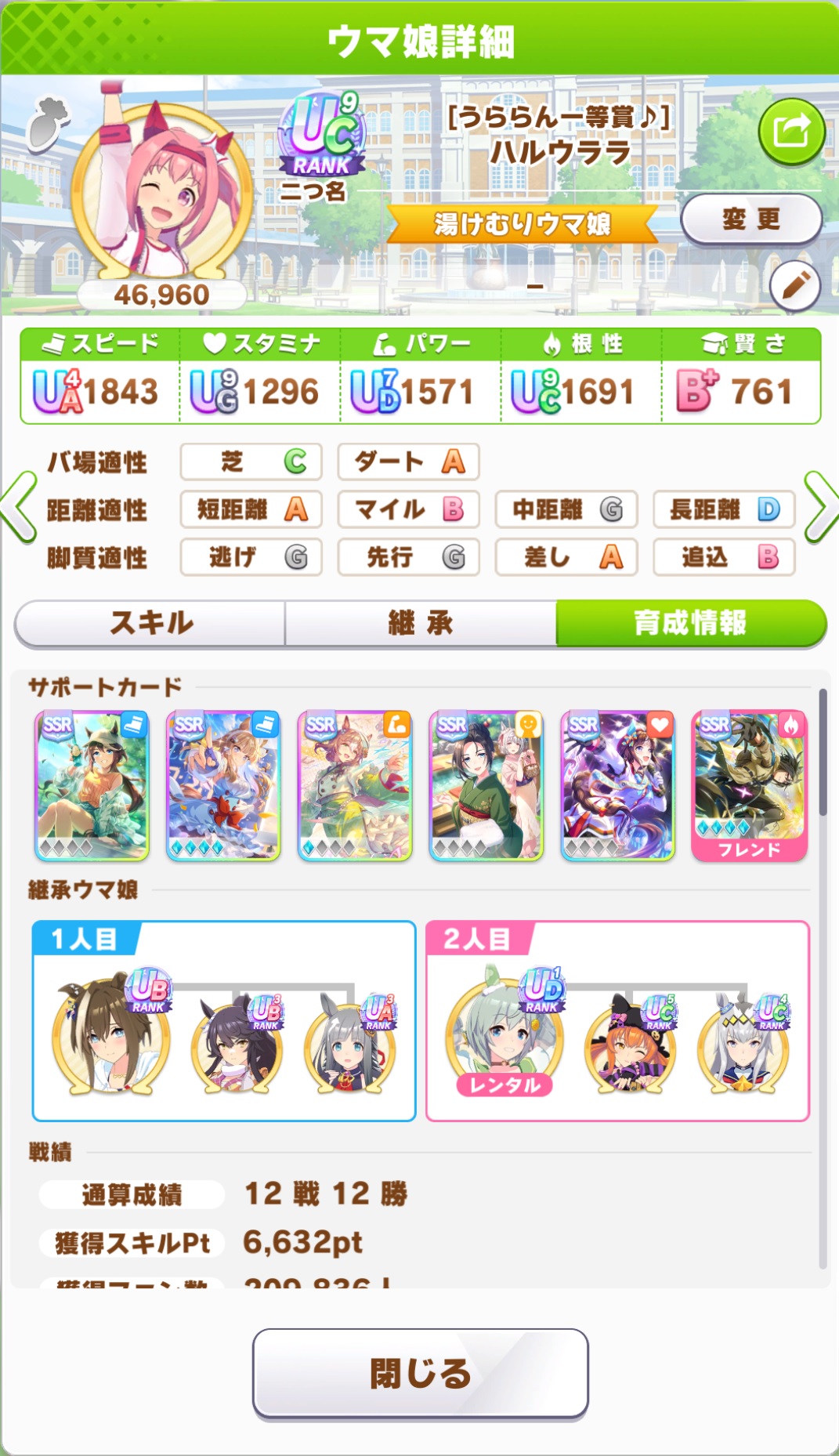The width and height of the screenshot is (839, 1456).
Task: Tap the carrot icon beside the portrait
Action: click(49, 123)
